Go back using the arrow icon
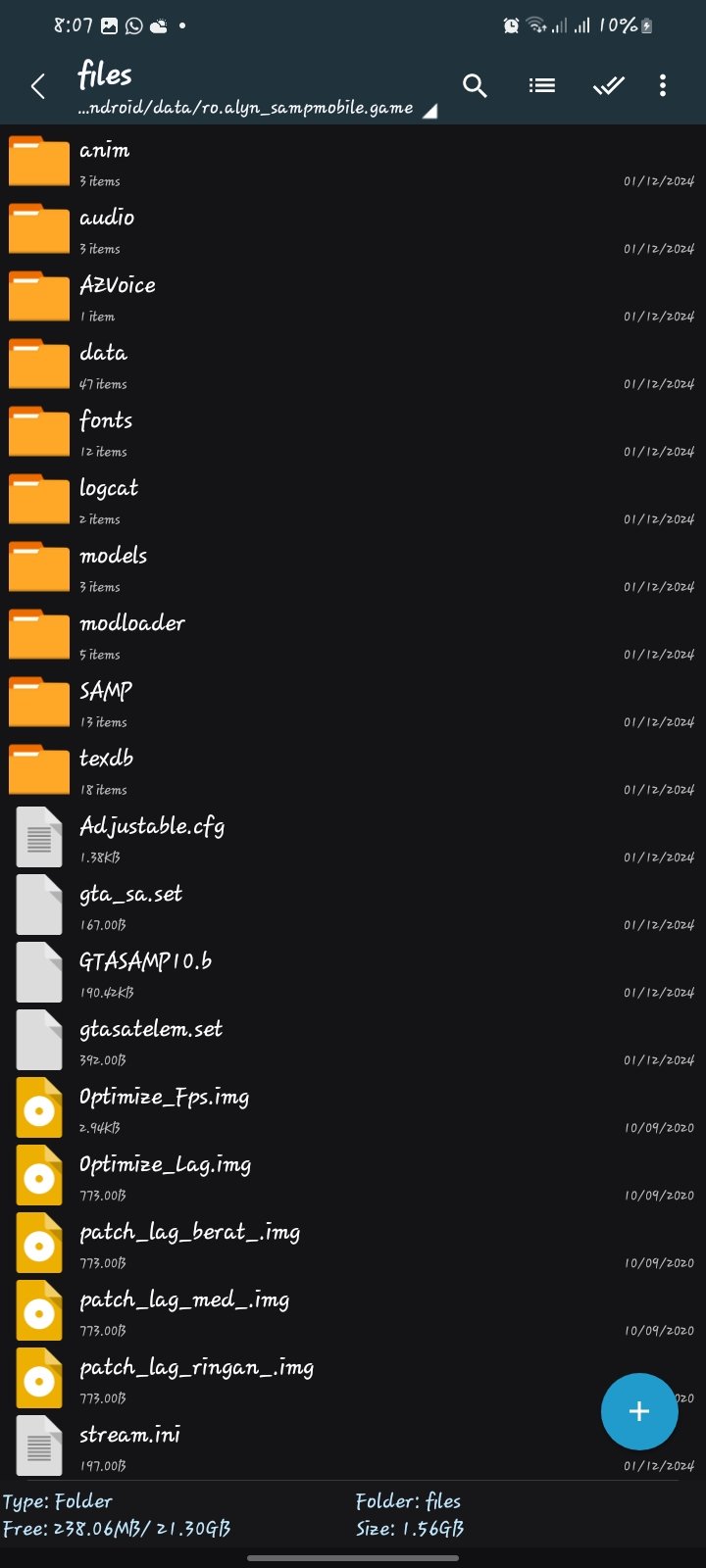This screenshot has width=706, height=1568. (38, 86)
